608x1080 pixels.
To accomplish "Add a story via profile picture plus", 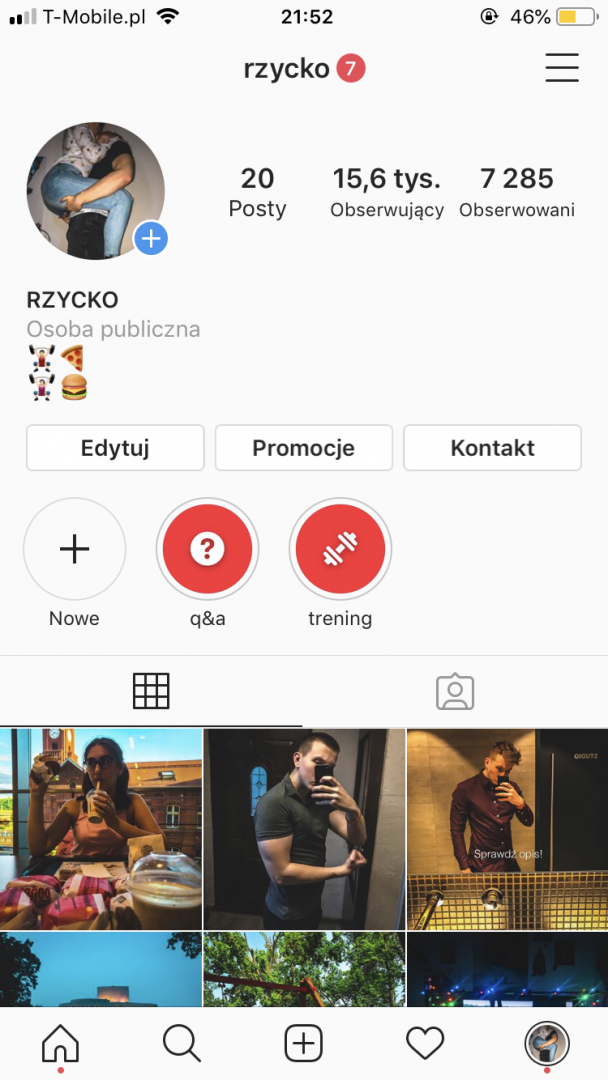I will (x=151, y=239).
